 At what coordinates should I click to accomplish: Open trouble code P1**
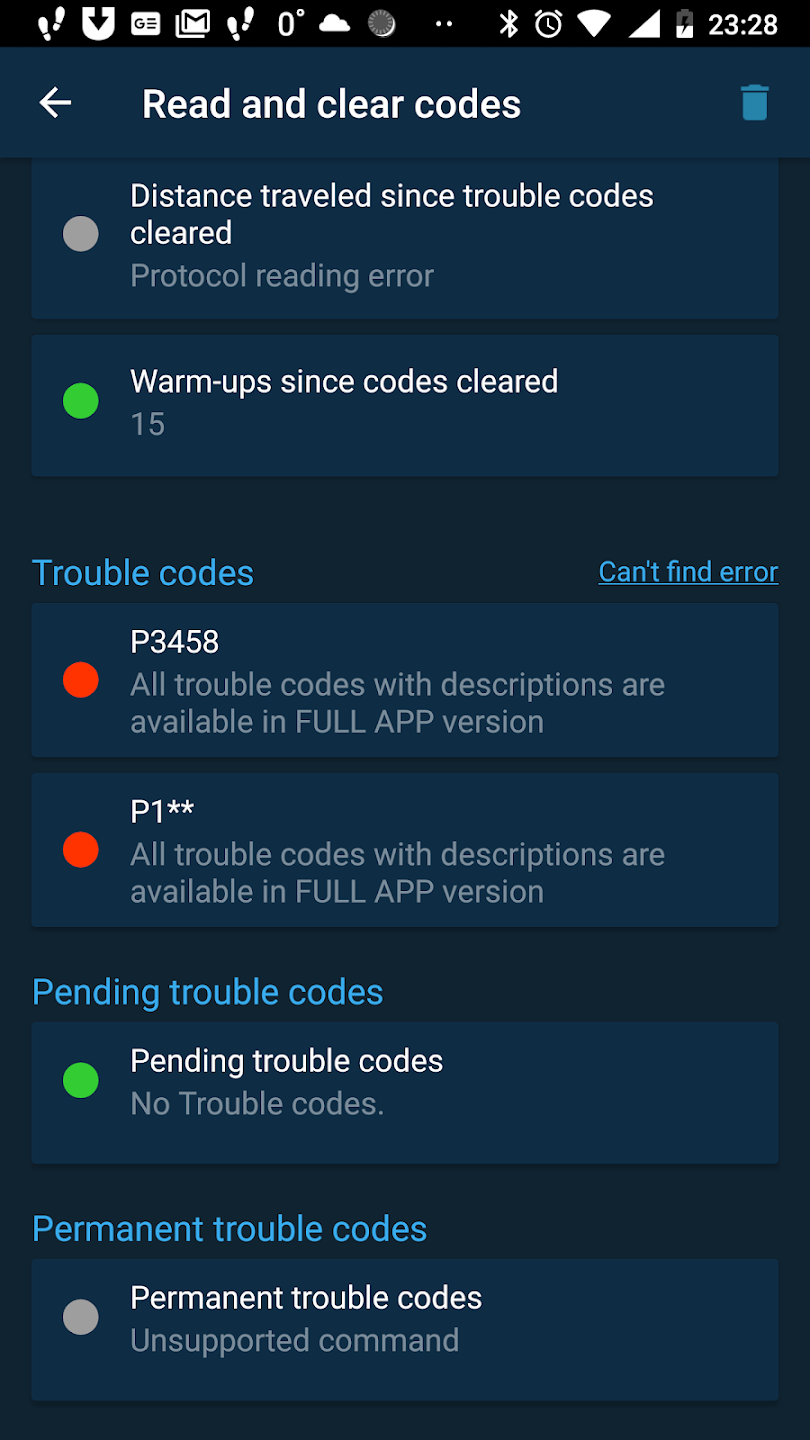click(405, 850)
